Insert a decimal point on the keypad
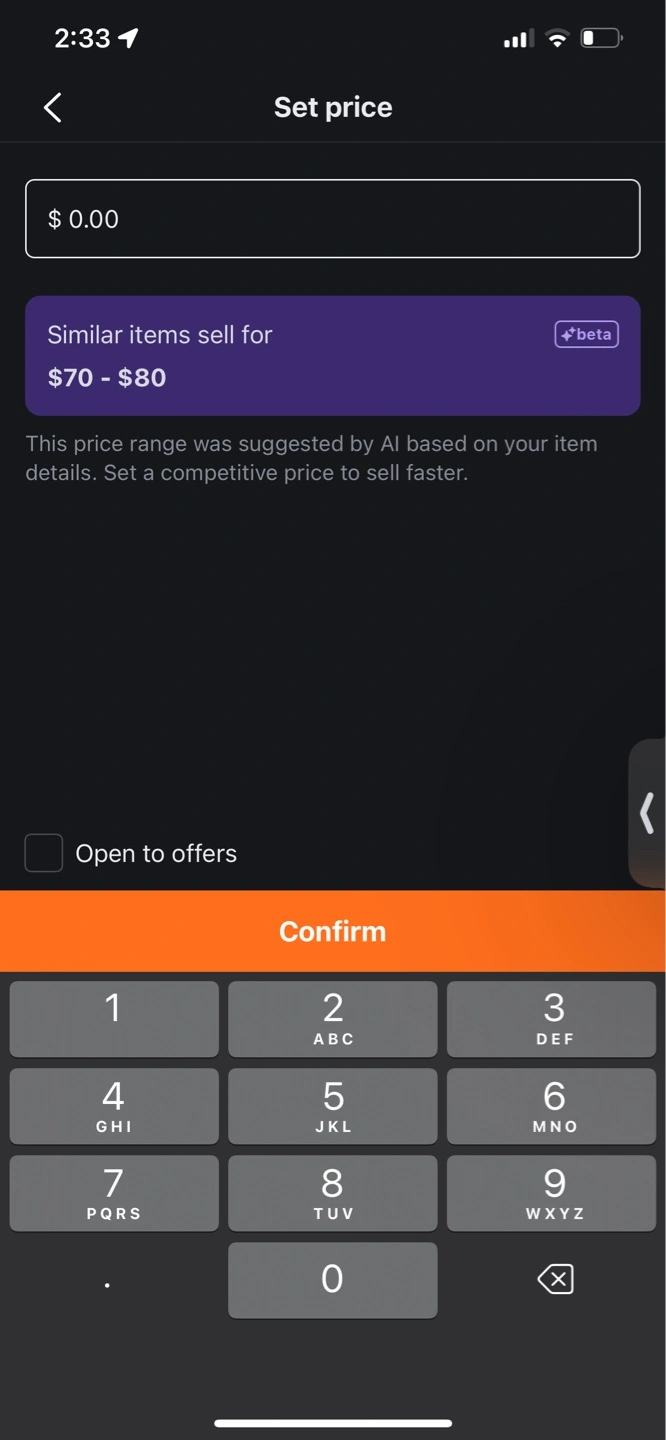Viewport: 666px width, 1440px height. (107, 1285)
